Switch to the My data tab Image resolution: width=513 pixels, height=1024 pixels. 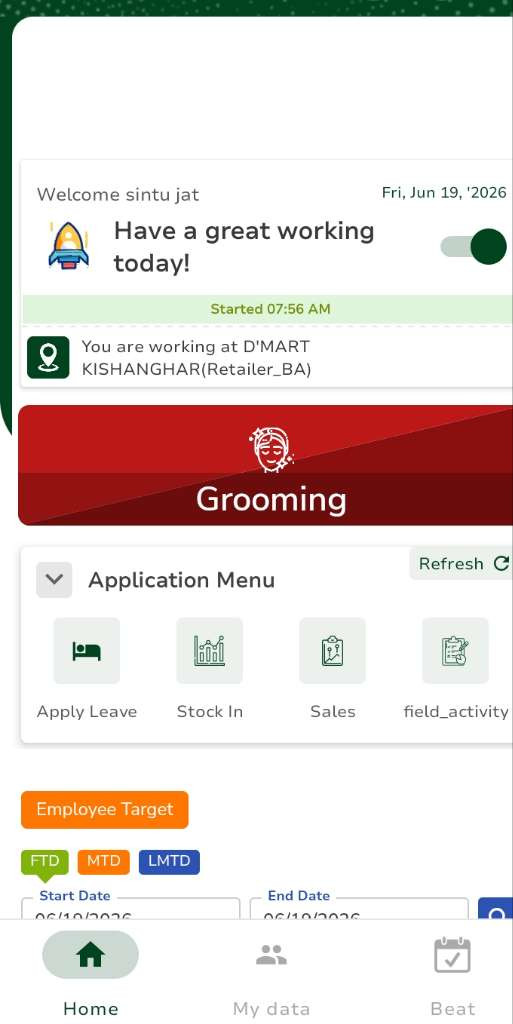tap(272, 974)
